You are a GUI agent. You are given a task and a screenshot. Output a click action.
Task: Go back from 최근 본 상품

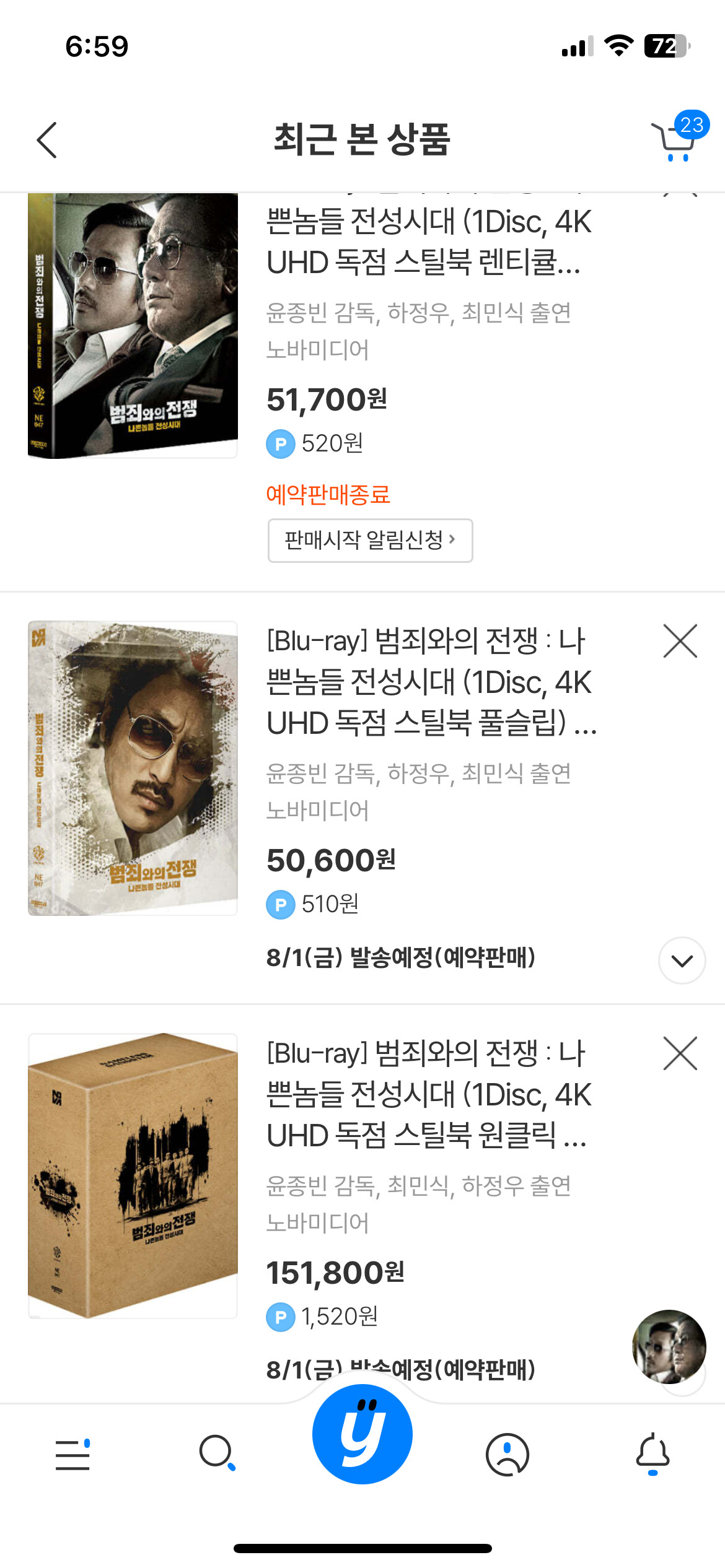pyautogui.click(x=47, y=140)
